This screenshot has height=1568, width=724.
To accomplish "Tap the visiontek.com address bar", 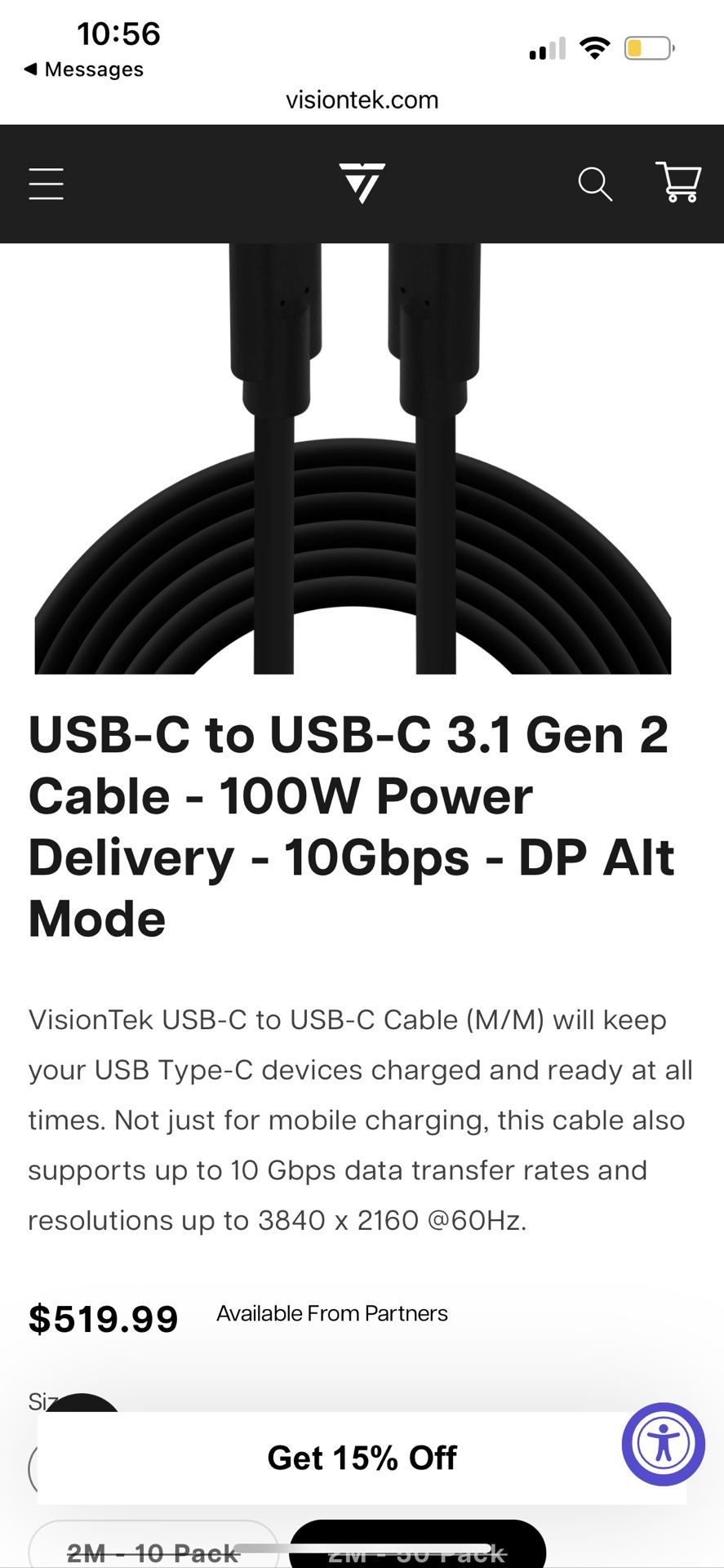I will [362, 100].
